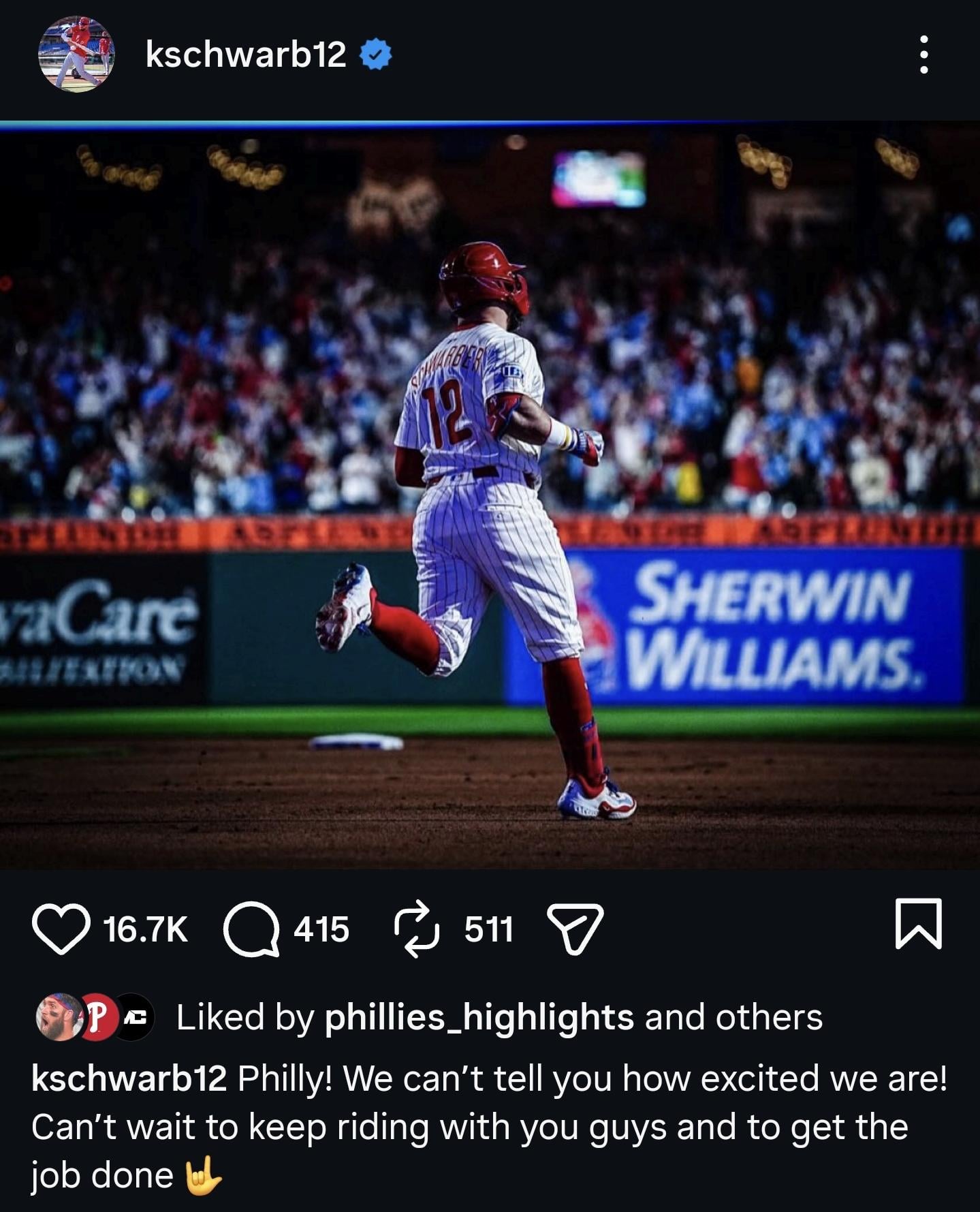Open the kschwarb12 username in the post header
980x1212 pixels.
pos(245,55)
